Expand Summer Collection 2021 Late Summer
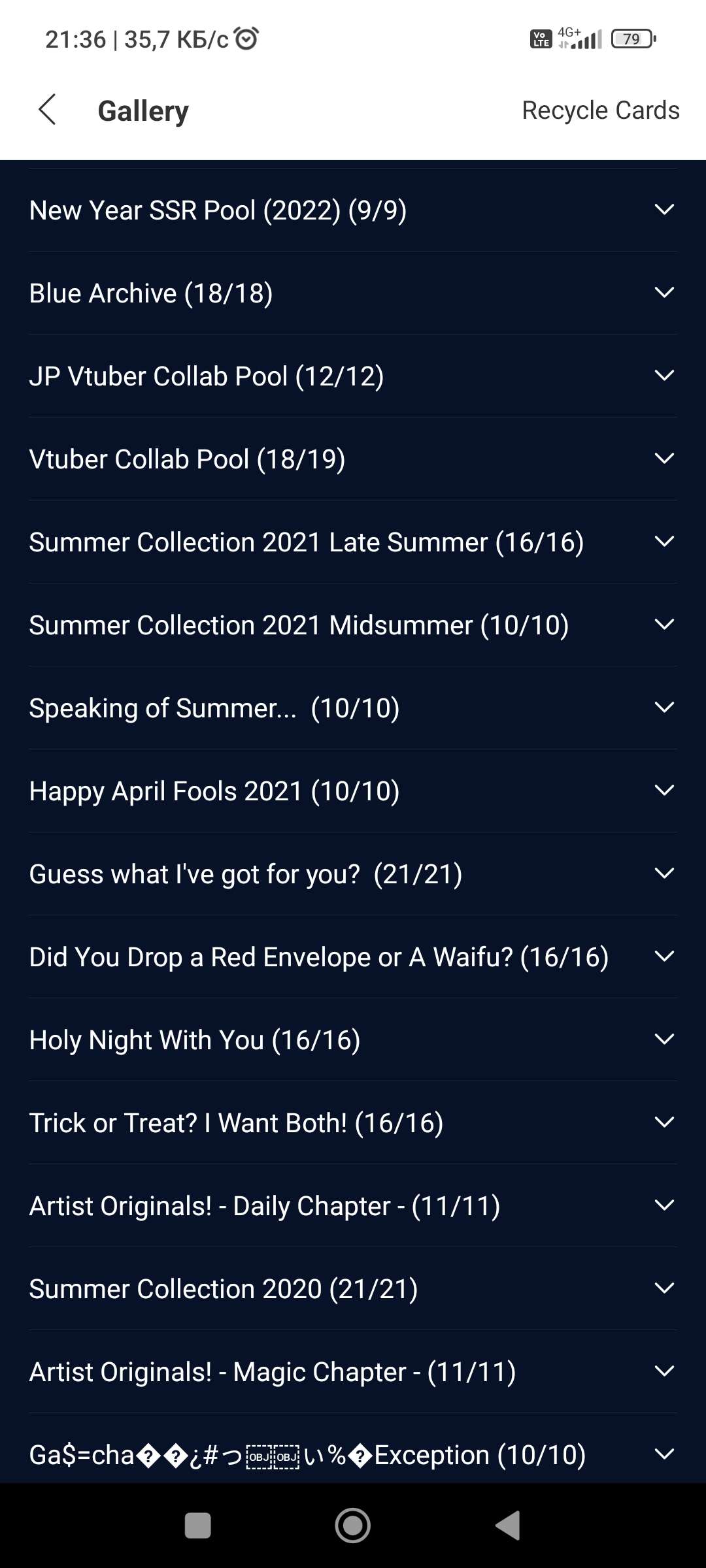This screenshot has height=1568, width=706. click(x=664, y=542)
